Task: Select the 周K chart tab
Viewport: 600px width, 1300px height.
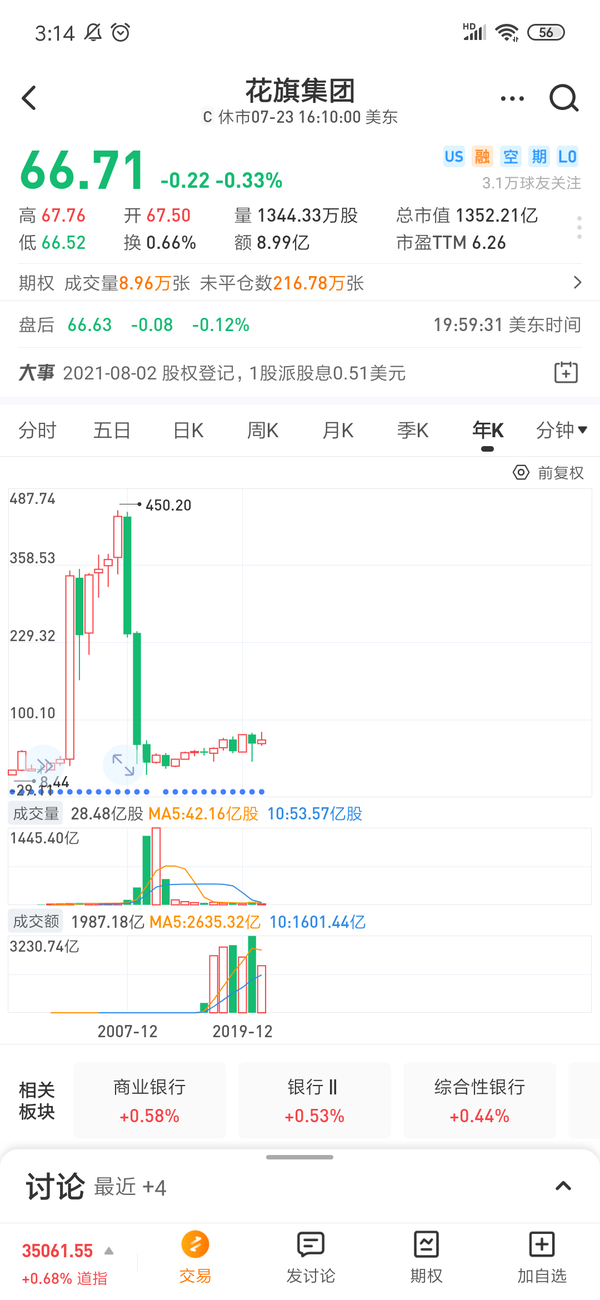Action: point(263,431)
